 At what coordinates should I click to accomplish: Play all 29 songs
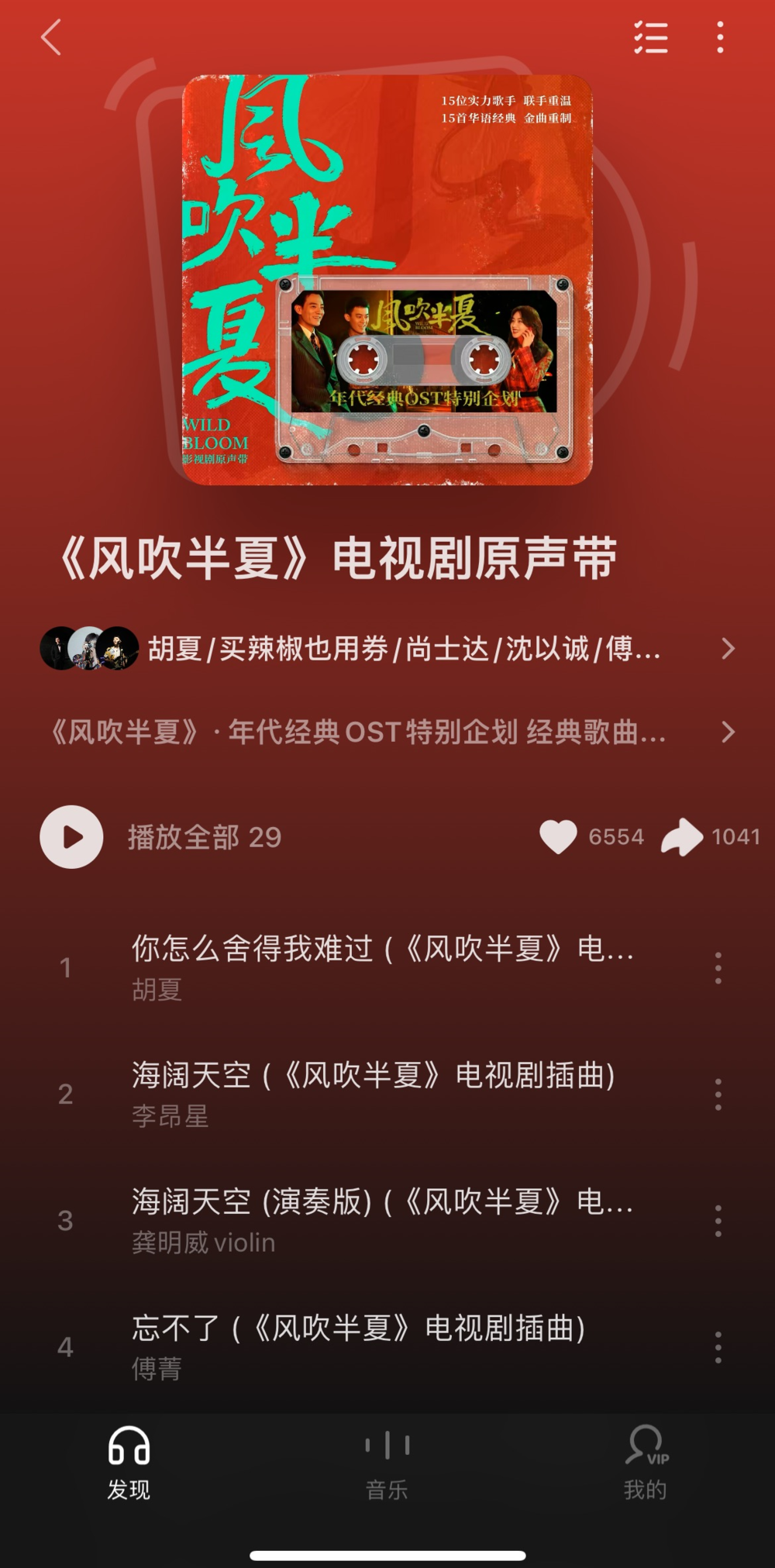[x=72, y=837]
